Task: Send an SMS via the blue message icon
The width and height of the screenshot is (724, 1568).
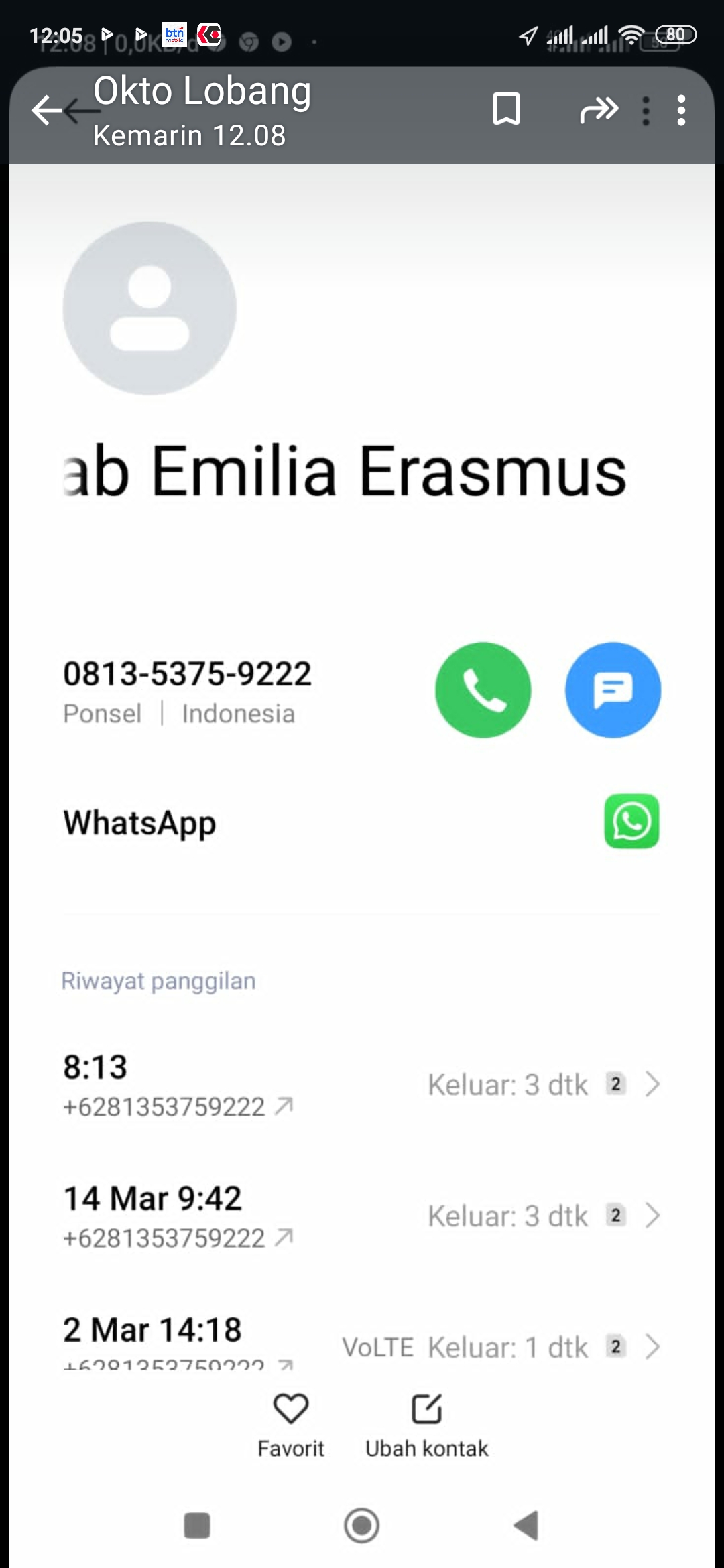Action: click(613, 690)
